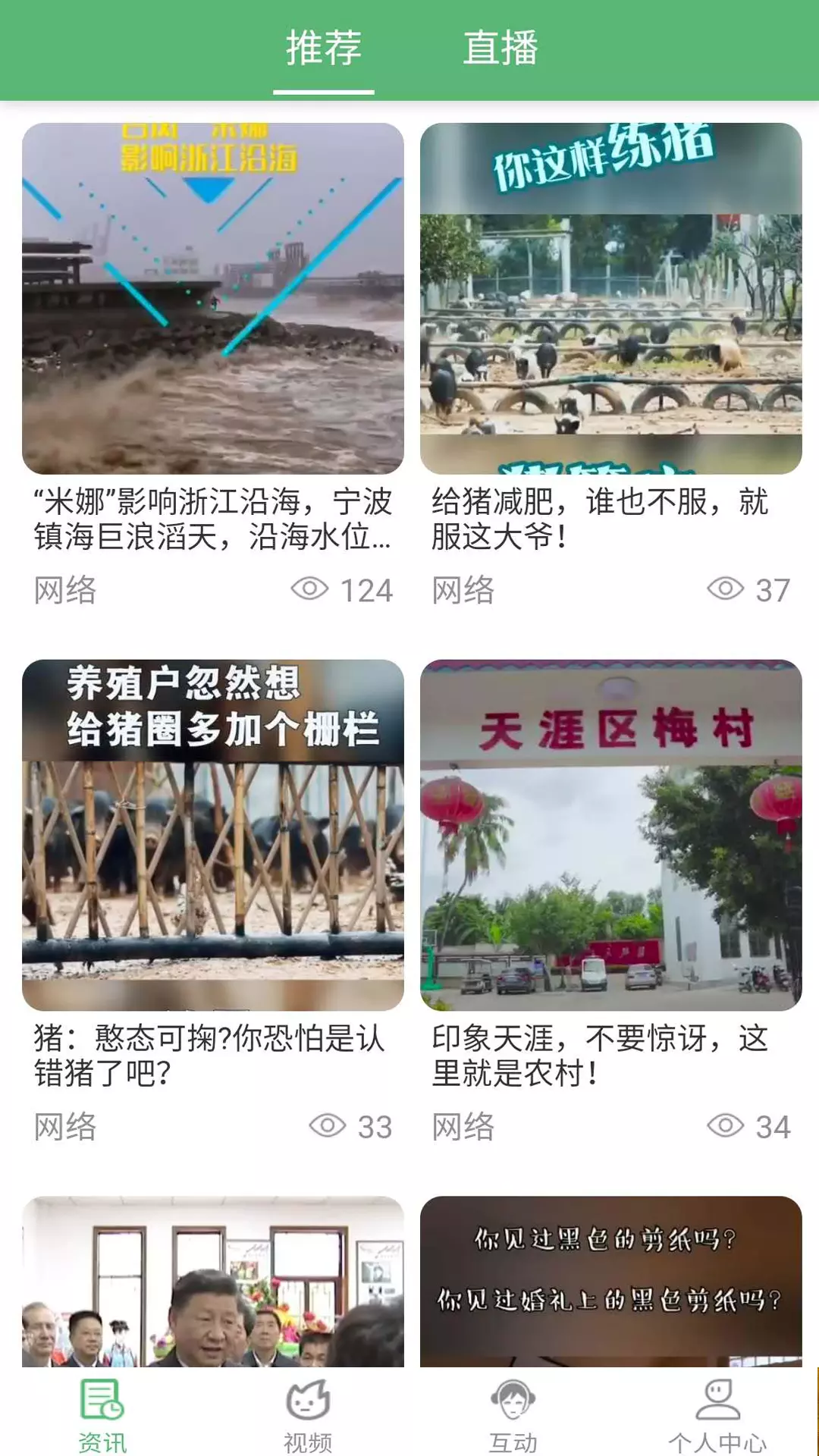The image size is (819, 1456).
Task: Select the 推荐 top tab
Action: tap(324, 49)
